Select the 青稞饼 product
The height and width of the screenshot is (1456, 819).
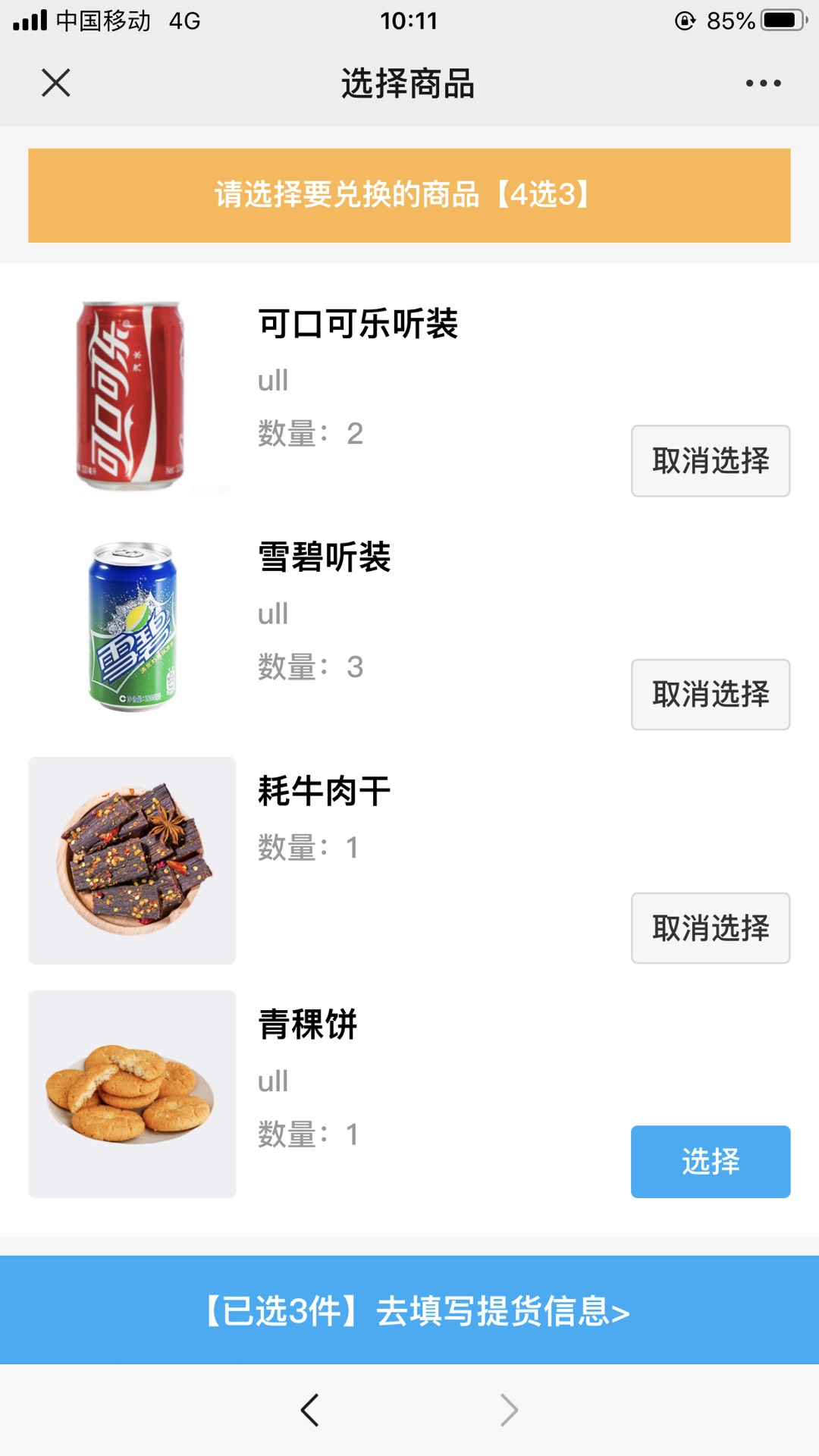point(710,1162)
